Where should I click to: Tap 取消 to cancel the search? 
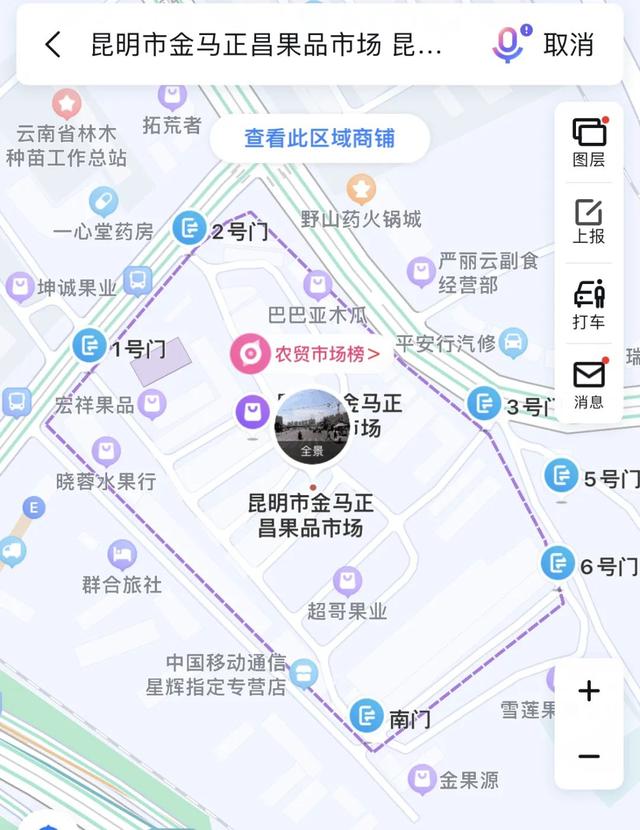(569, 44)
